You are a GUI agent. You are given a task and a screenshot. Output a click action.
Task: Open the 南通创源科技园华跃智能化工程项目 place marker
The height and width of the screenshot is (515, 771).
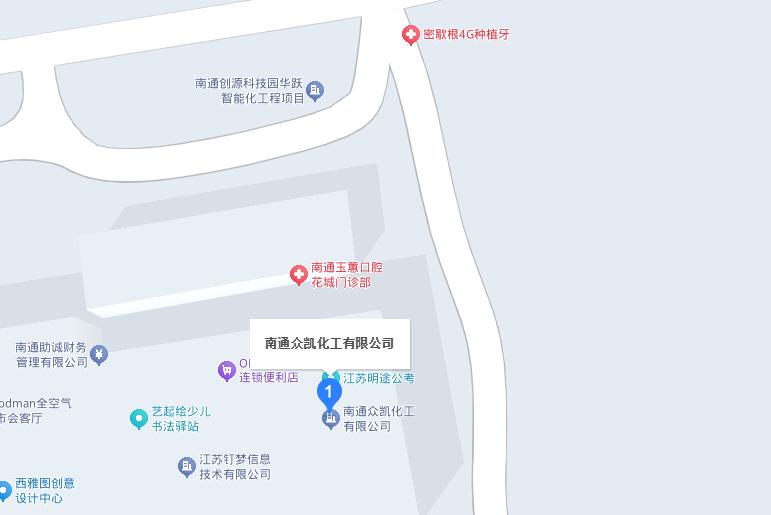pyautogui.click(x=315, y=92)
